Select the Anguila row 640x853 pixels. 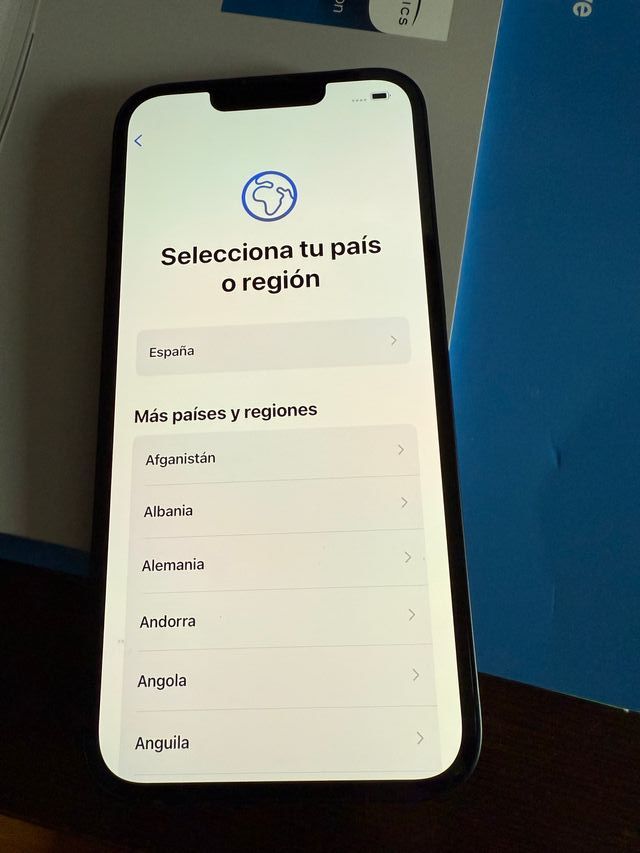click(x=280, y=740)
